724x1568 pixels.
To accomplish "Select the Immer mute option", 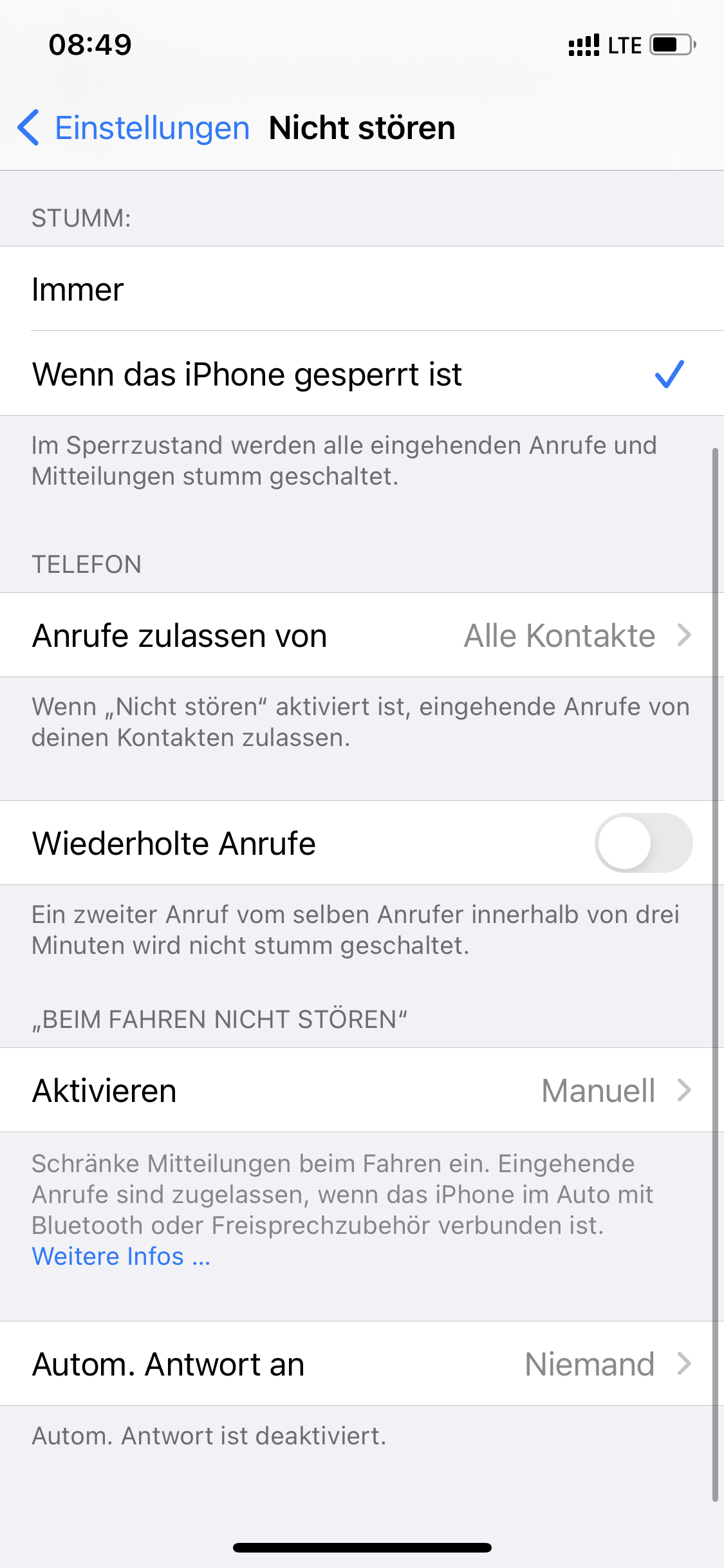I will [362, 289].
